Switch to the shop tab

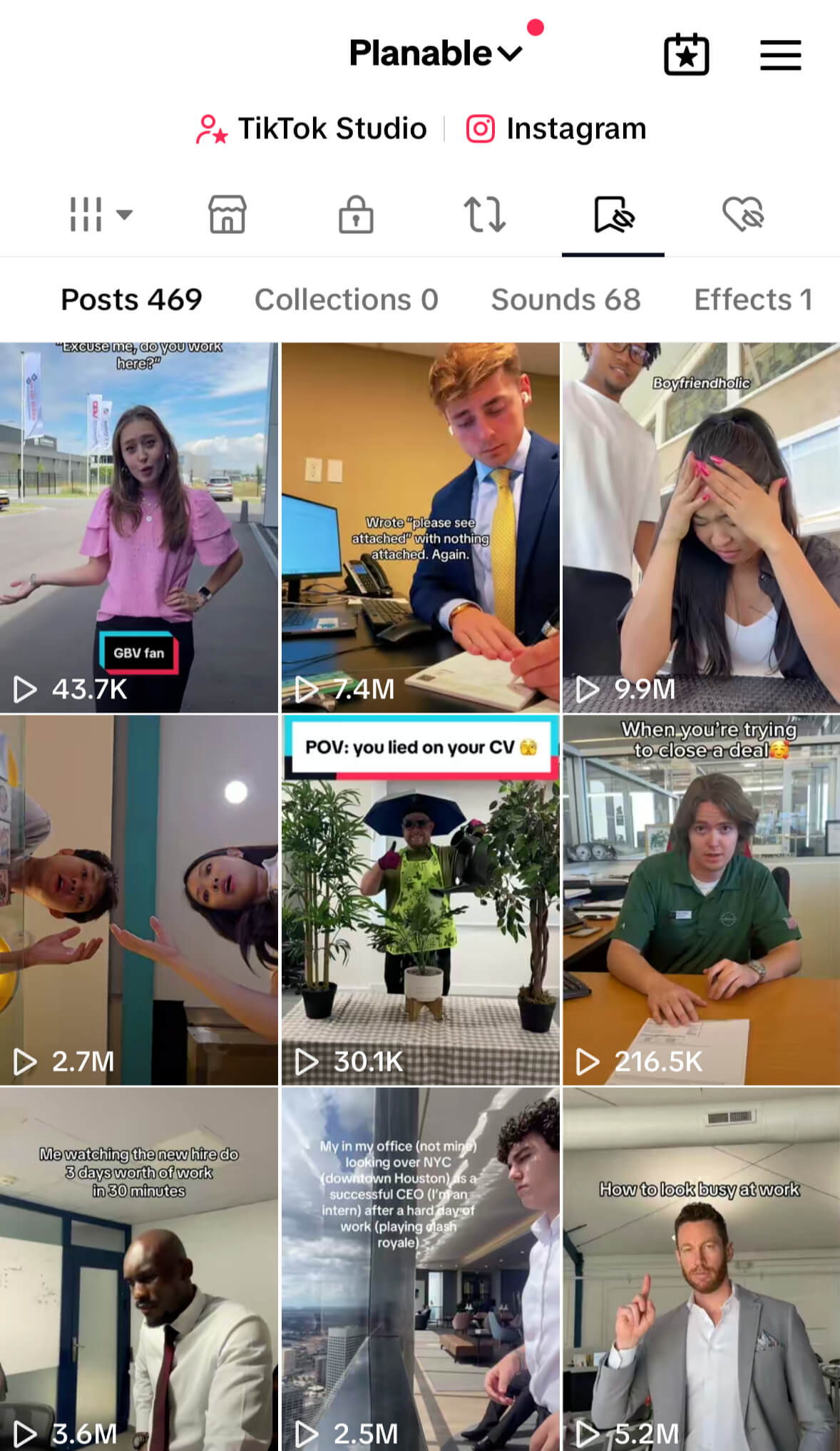[x=227, y=214]
